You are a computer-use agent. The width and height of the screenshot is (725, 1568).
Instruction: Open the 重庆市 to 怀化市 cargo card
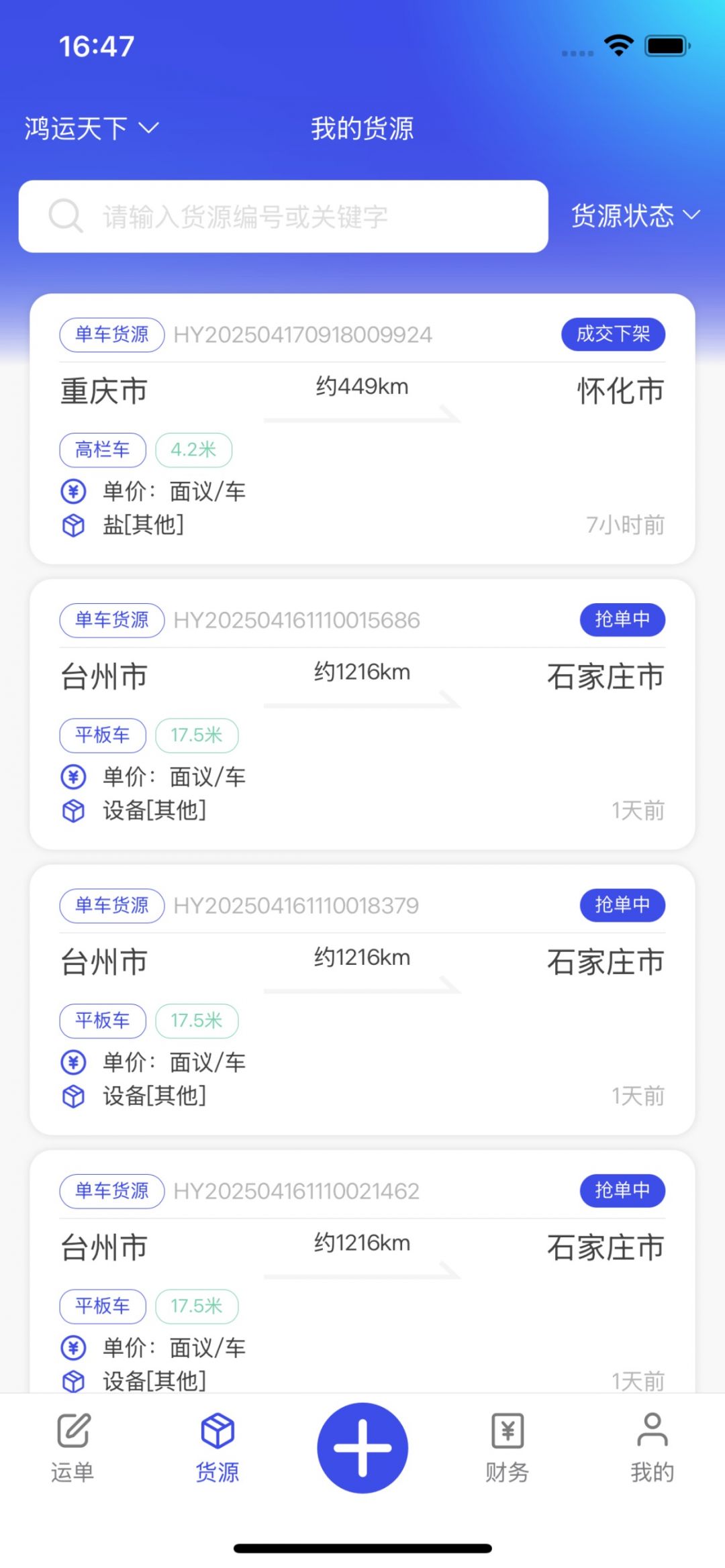point(362,429)
